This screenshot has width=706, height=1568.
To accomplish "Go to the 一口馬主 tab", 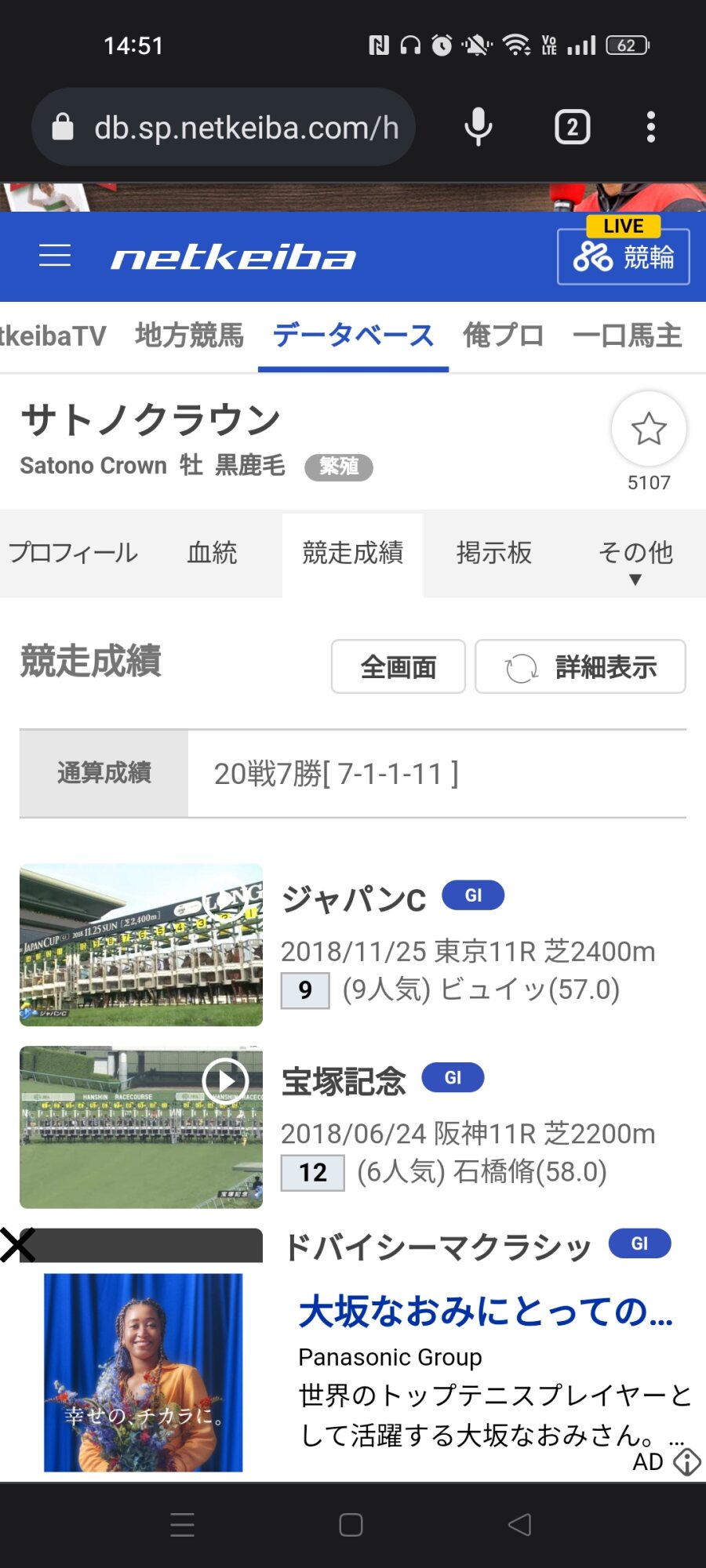I will click(627, 336).
